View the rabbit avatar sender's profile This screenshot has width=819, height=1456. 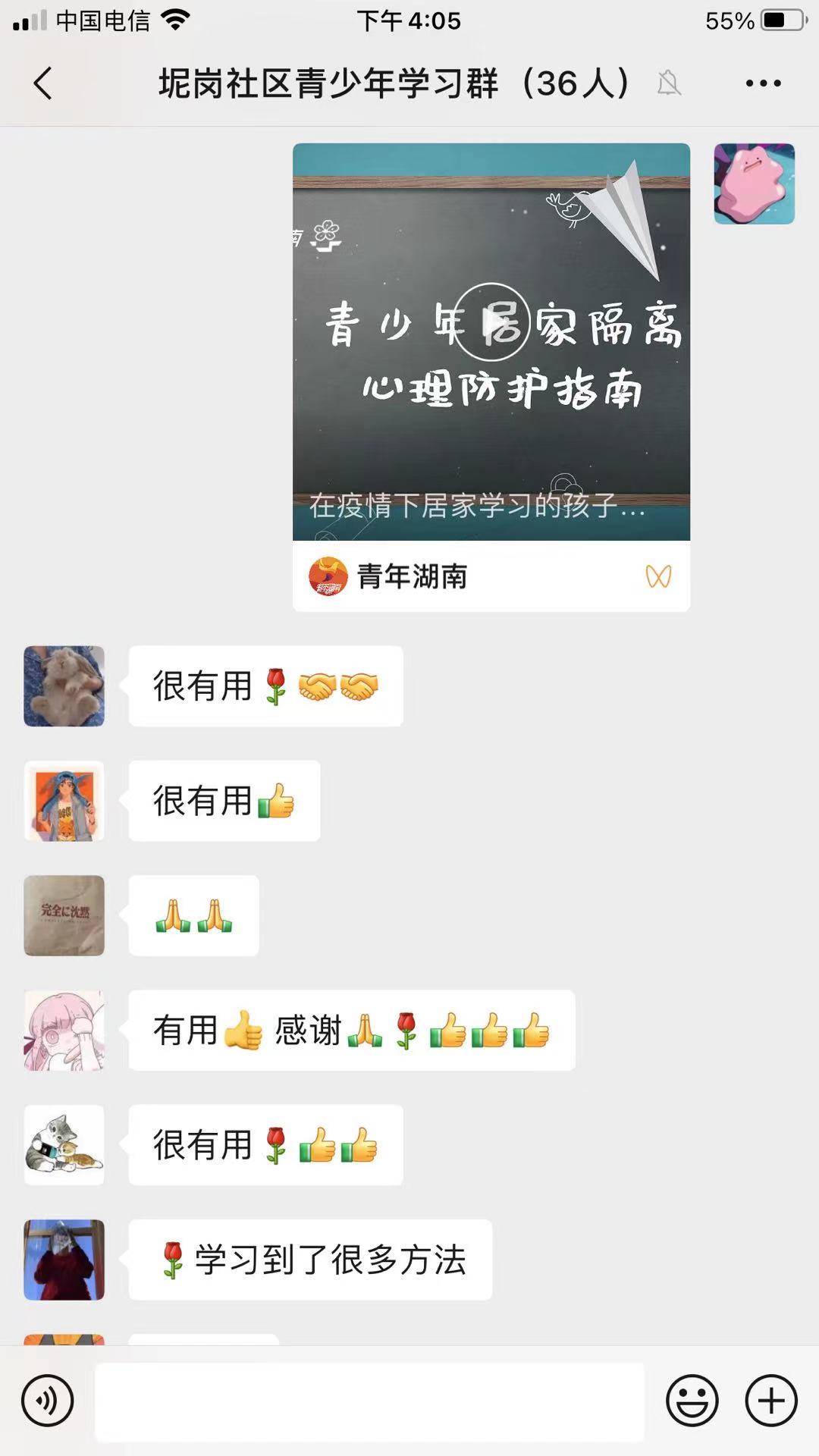pos(64,686)
